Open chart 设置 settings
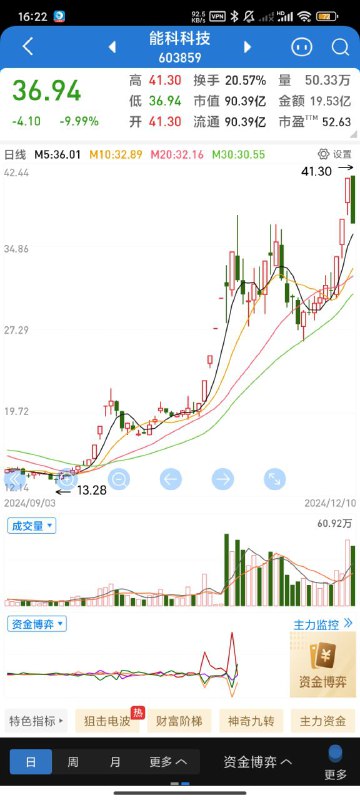The image size is (360, 800). coord(335,154)
